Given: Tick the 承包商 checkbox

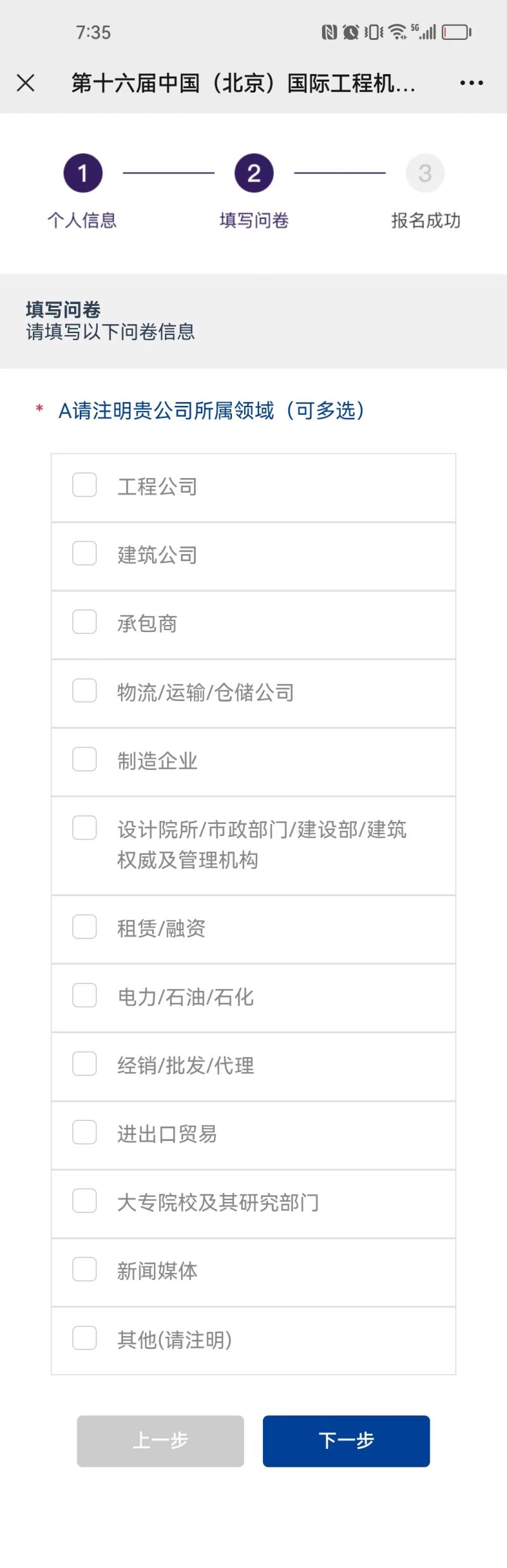Looking at the screenshot, I should 85,622.
